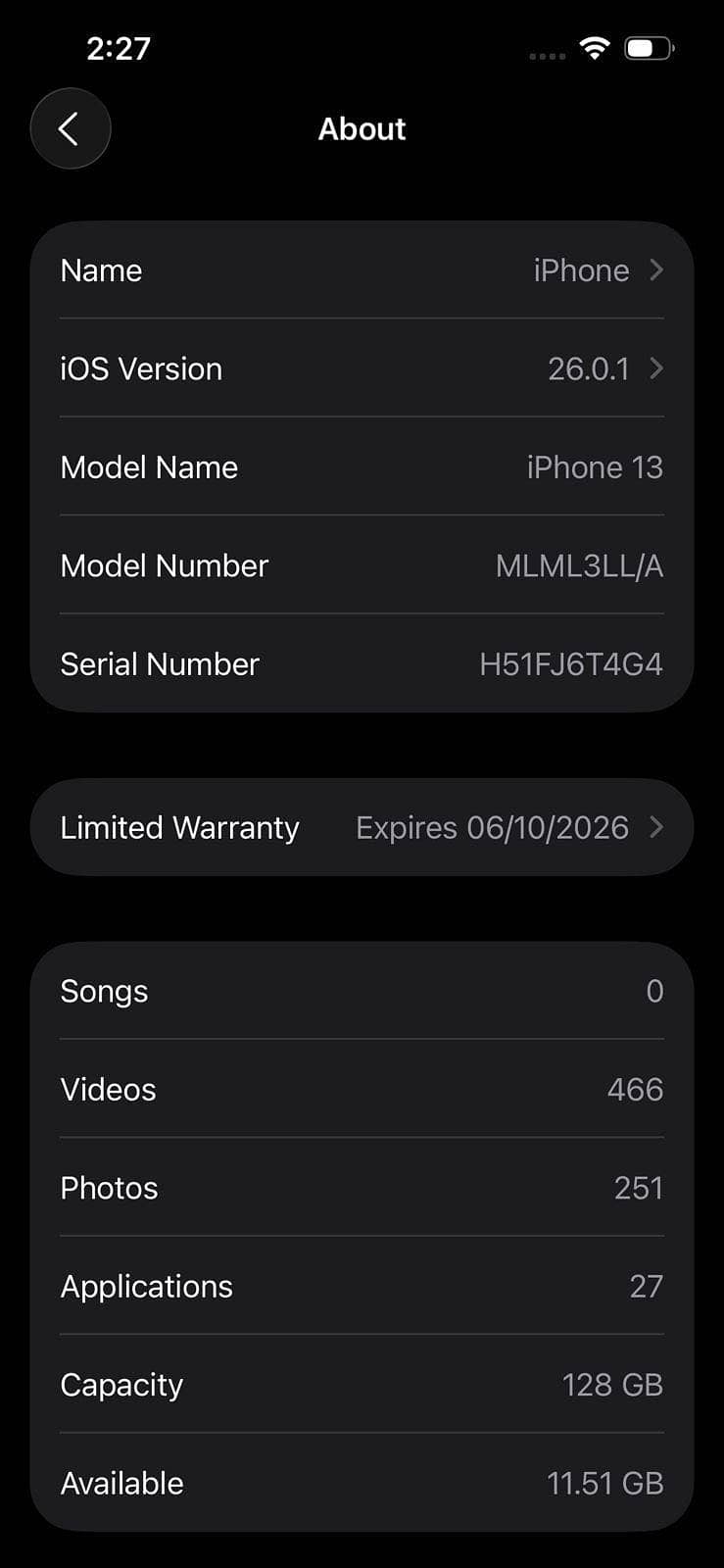The height and width of the screenshot is (1568, 724).
Task: Select the Model Number MLML3LL/A row
Action: point(362,565)
